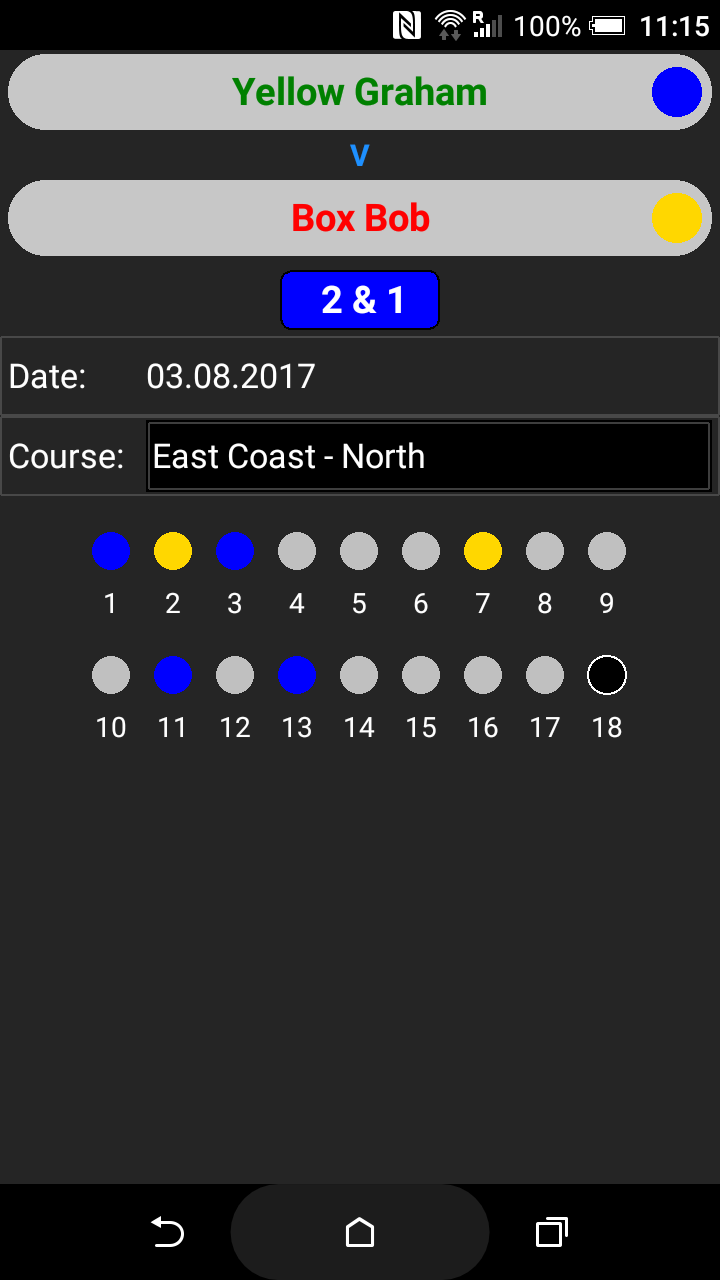Select hole 4 result dot
This screenshot has height=1280, width=720.
(297, 551)
